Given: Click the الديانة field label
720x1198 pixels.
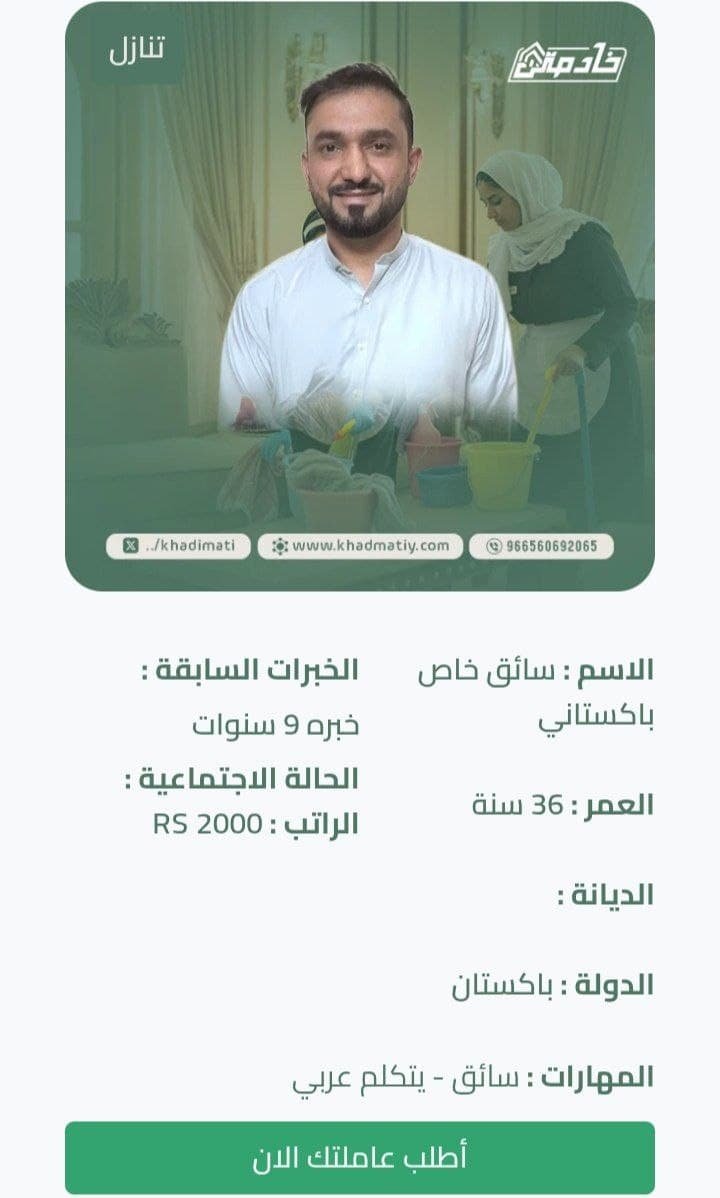Looking at the screenshot, I should click(x=610, y=893).
